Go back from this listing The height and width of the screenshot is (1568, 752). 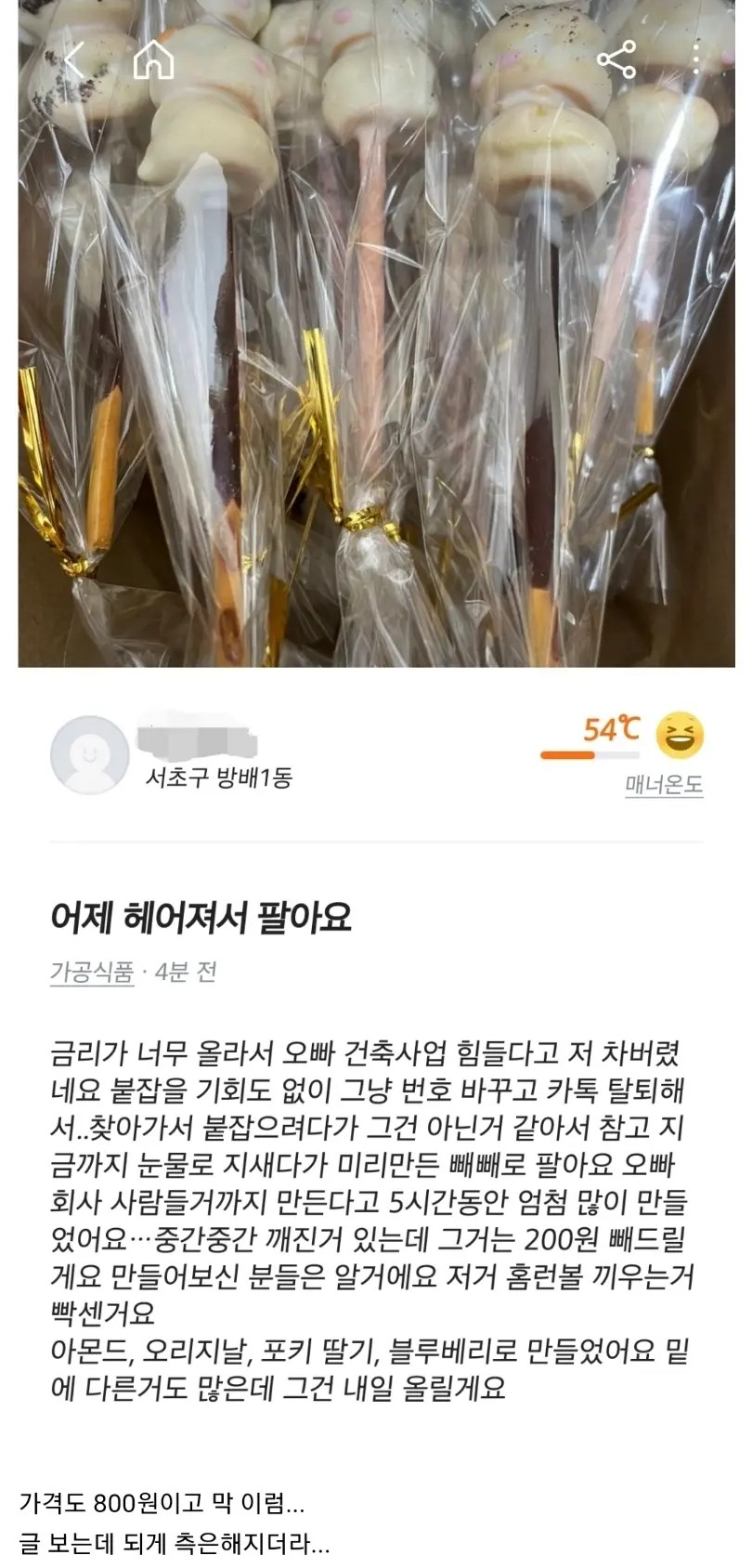[74, 61]
